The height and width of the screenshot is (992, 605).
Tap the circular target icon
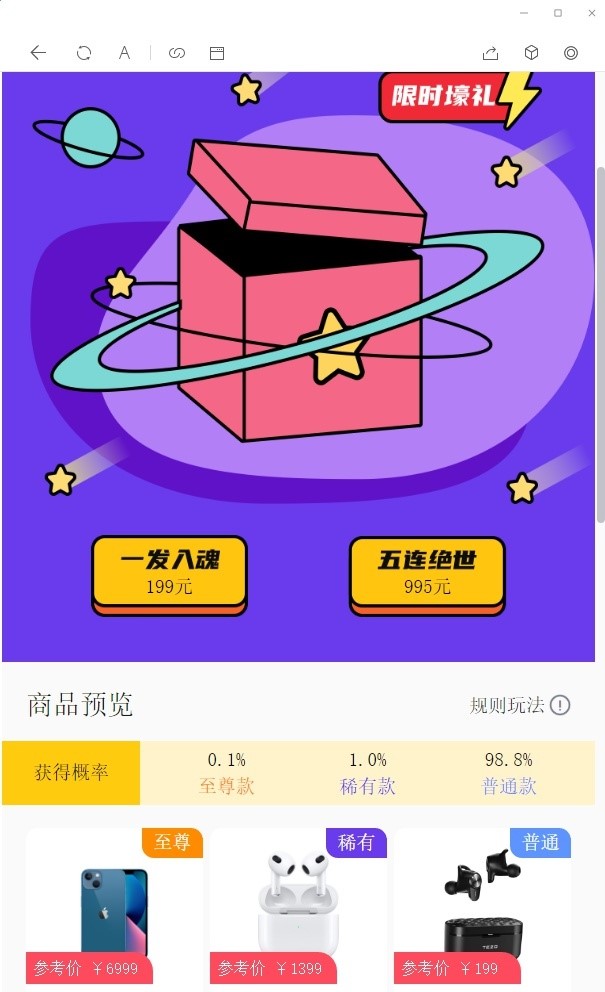(571, 53)
